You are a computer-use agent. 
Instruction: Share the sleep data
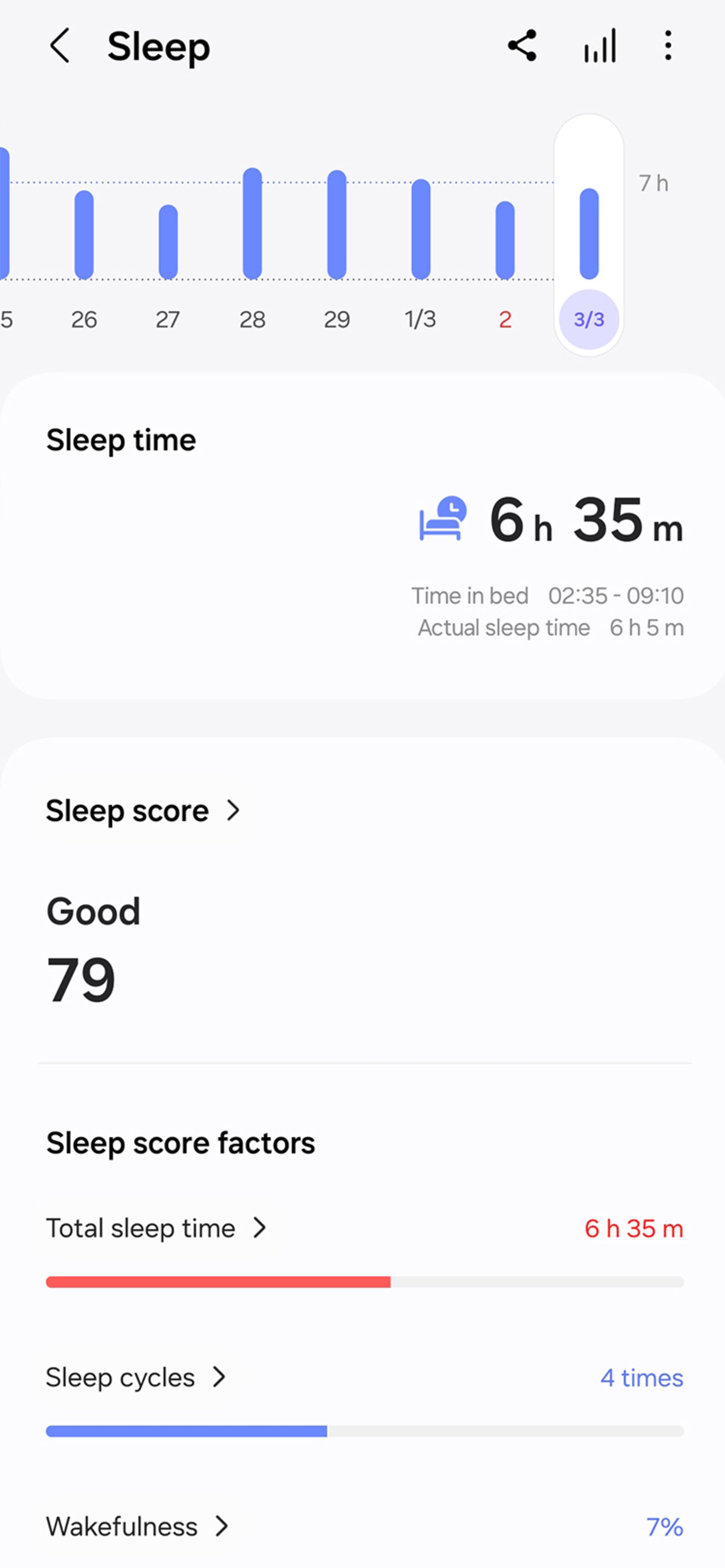click(x=522, y=46)
